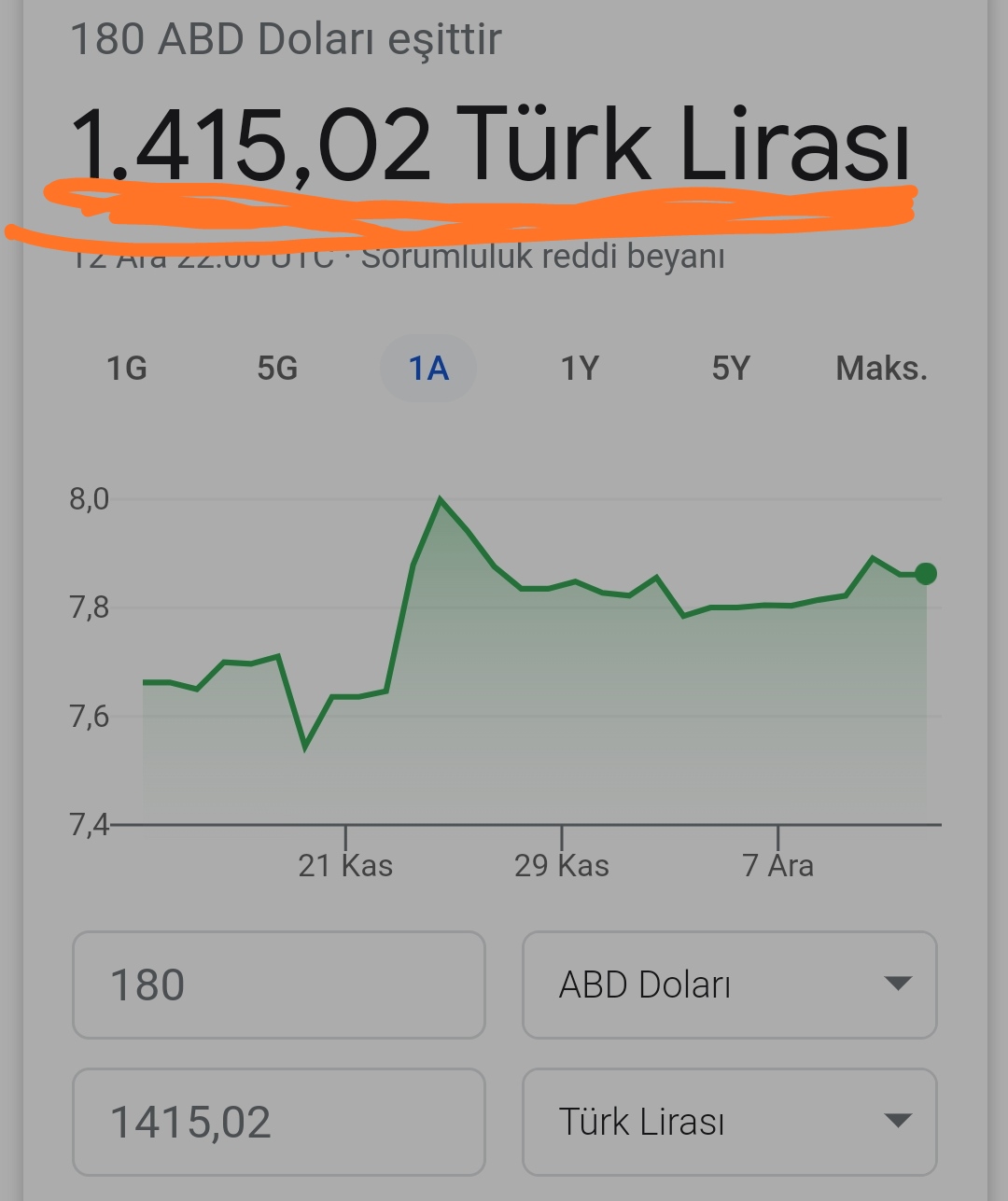Switch chart range to 1G
This screenshot has width=1008, height=1201.
[x=127, y=369]
